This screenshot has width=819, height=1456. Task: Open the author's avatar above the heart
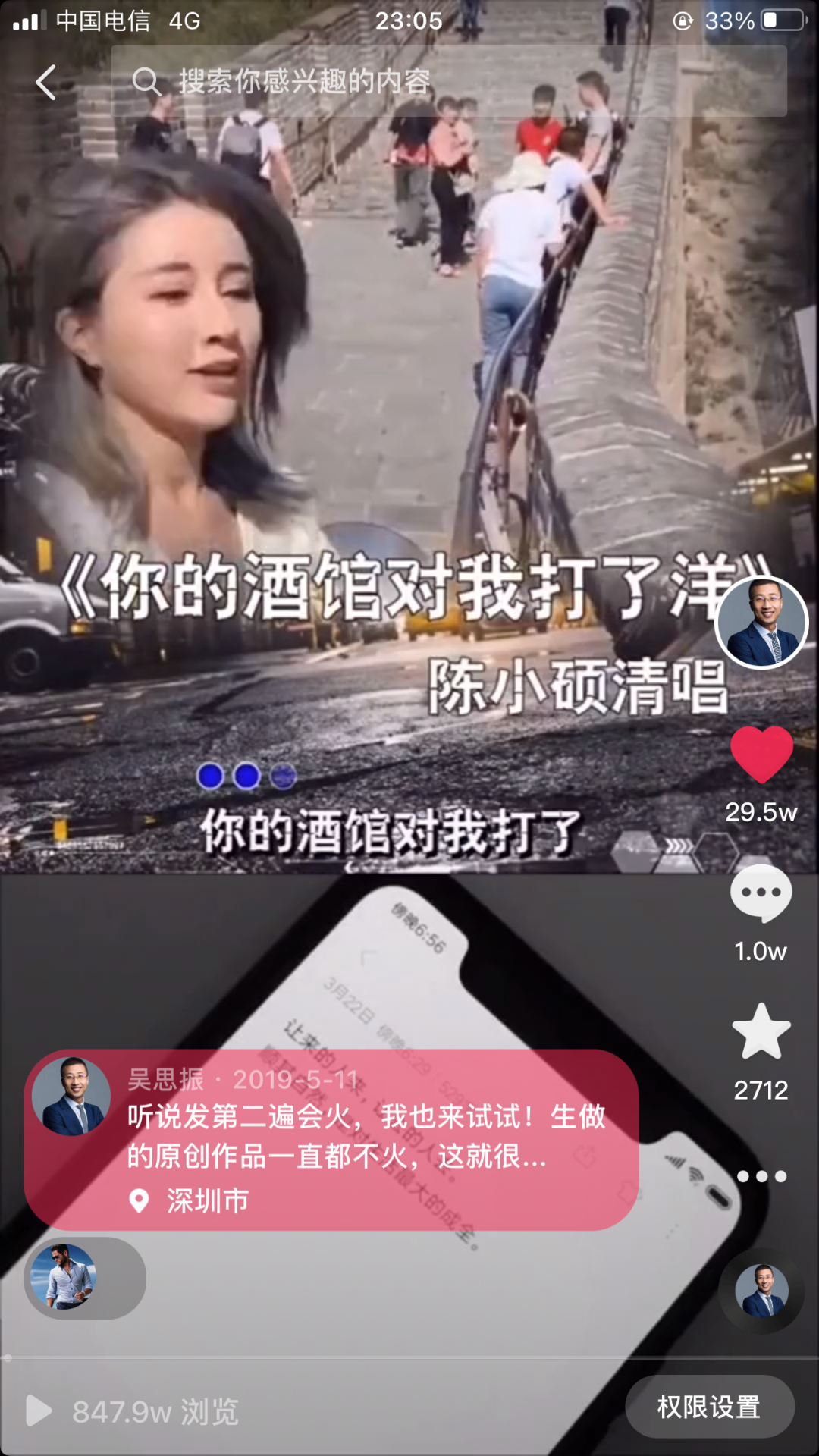761,623
